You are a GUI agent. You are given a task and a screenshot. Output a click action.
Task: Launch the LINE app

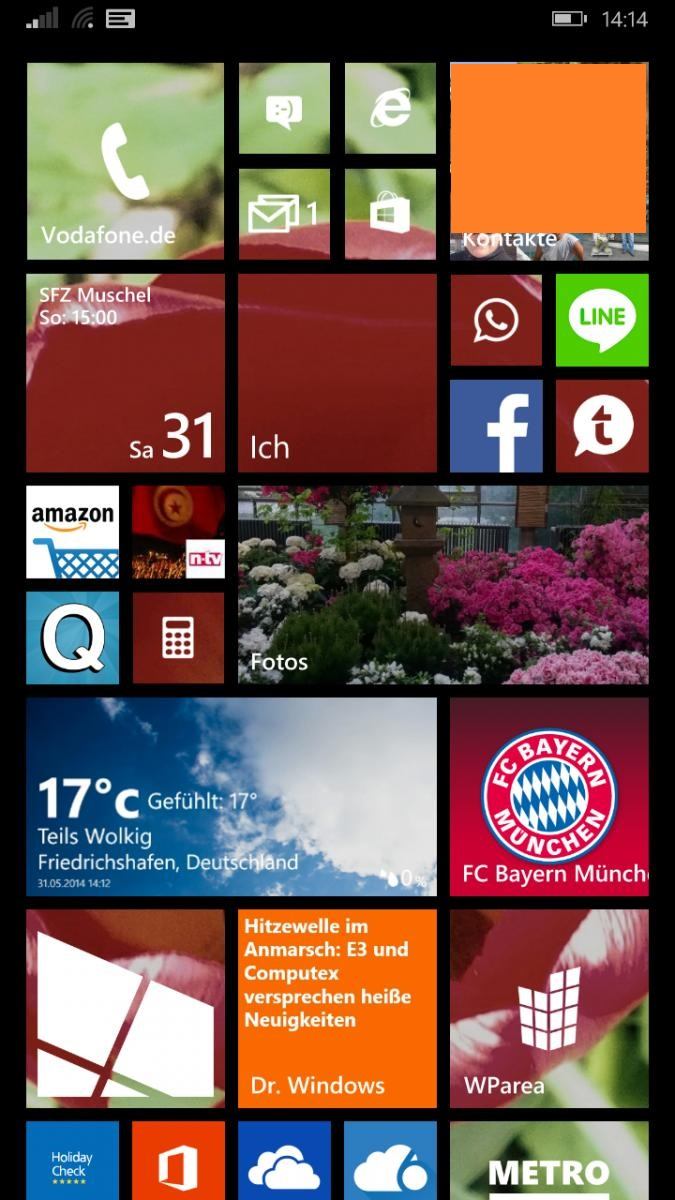(602, 320)
